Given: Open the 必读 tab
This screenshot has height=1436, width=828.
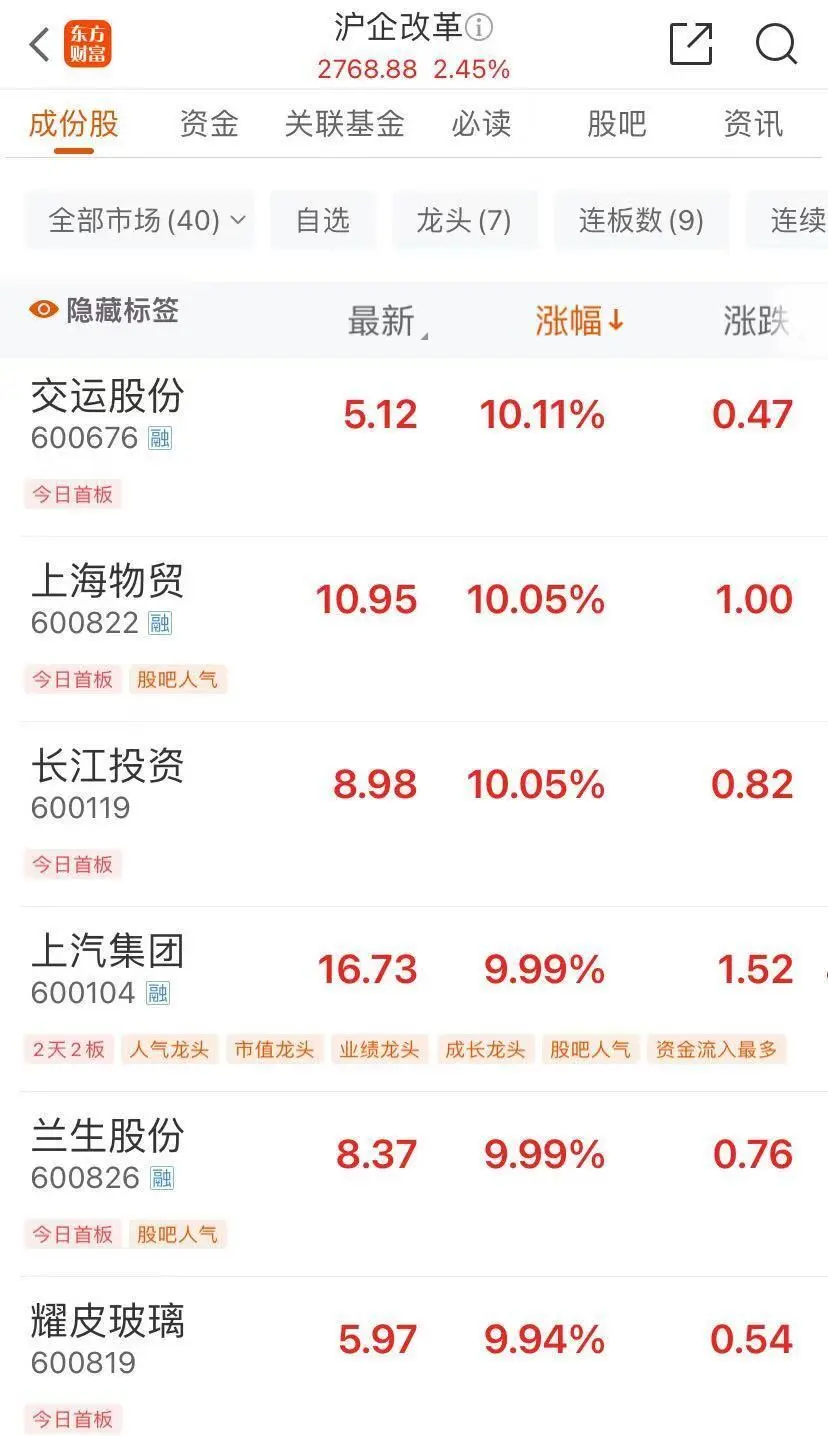Looking at the screenshot, I should pos(481,124).
